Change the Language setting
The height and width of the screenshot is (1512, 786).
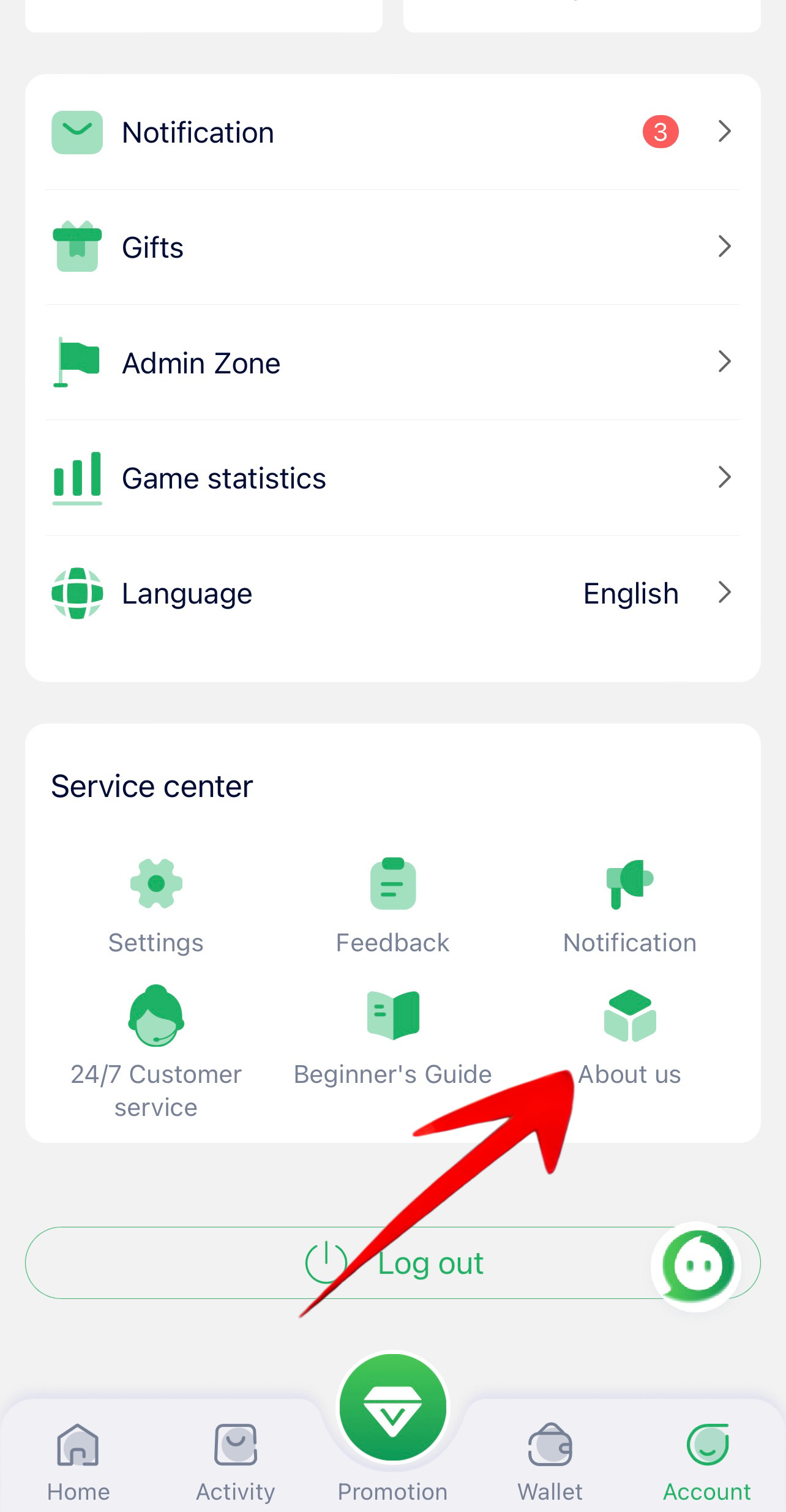[392, 593]
